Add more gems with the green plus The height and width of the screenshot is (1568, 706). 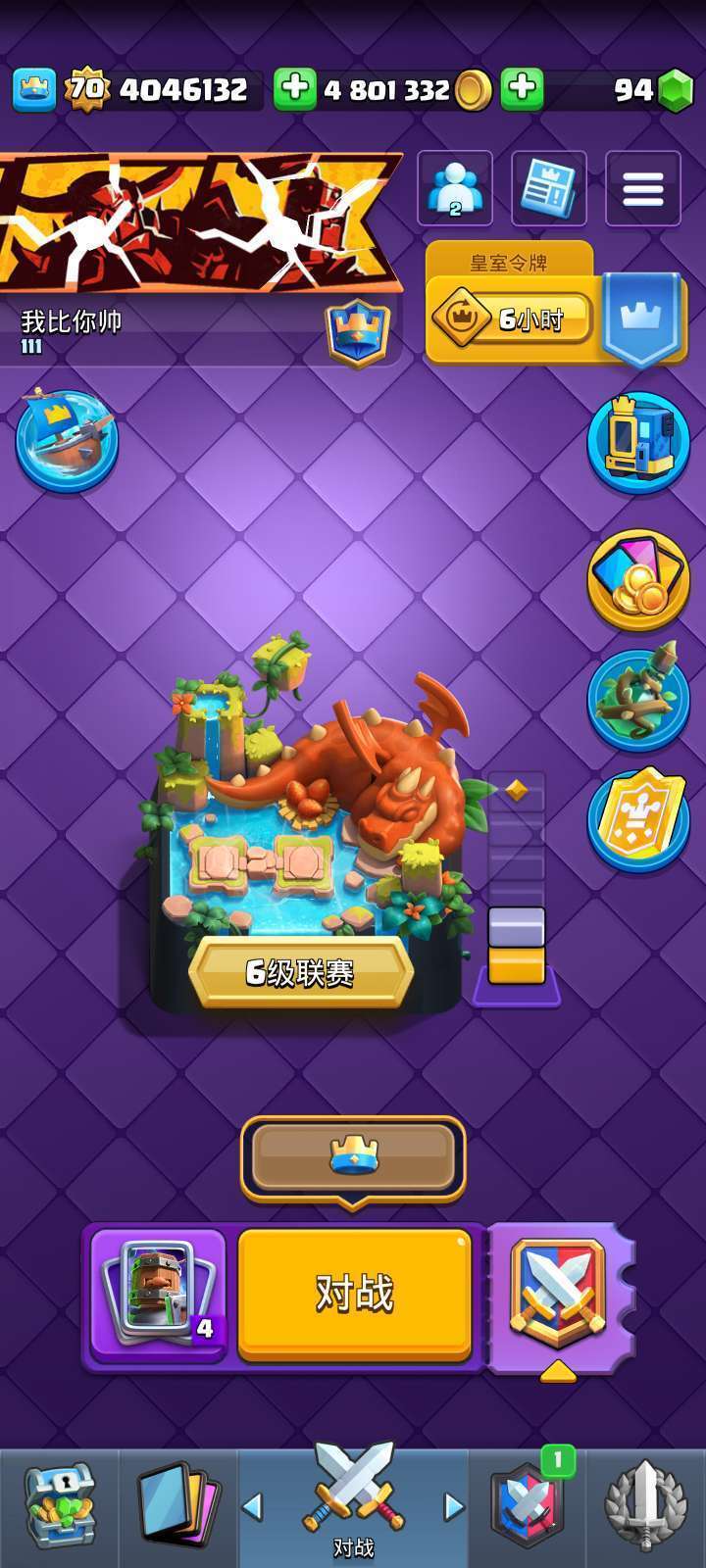(522, 89)
